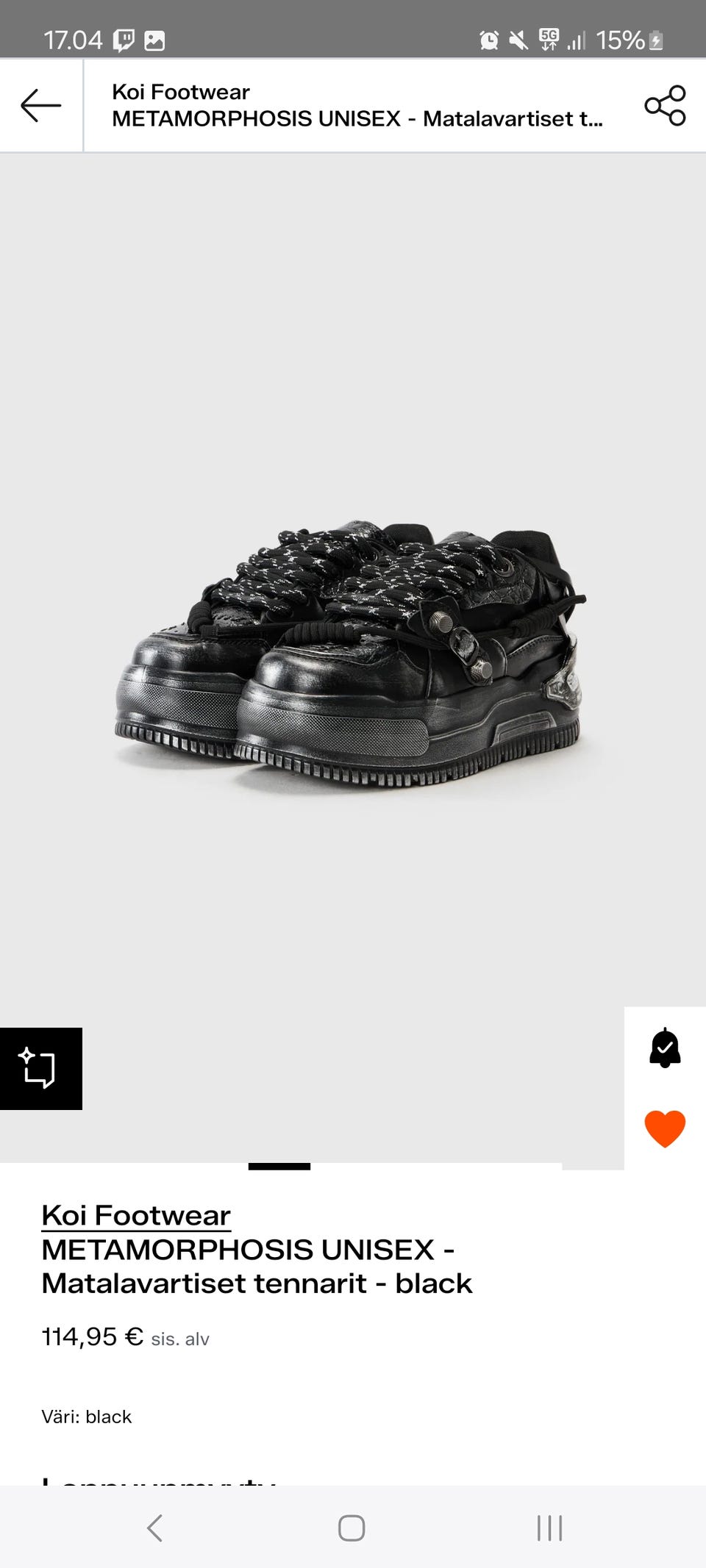View the sneaker product image fullscreen
This screenshot has height=1568, width=706.
pyautogui.click(x=352, y=654)
